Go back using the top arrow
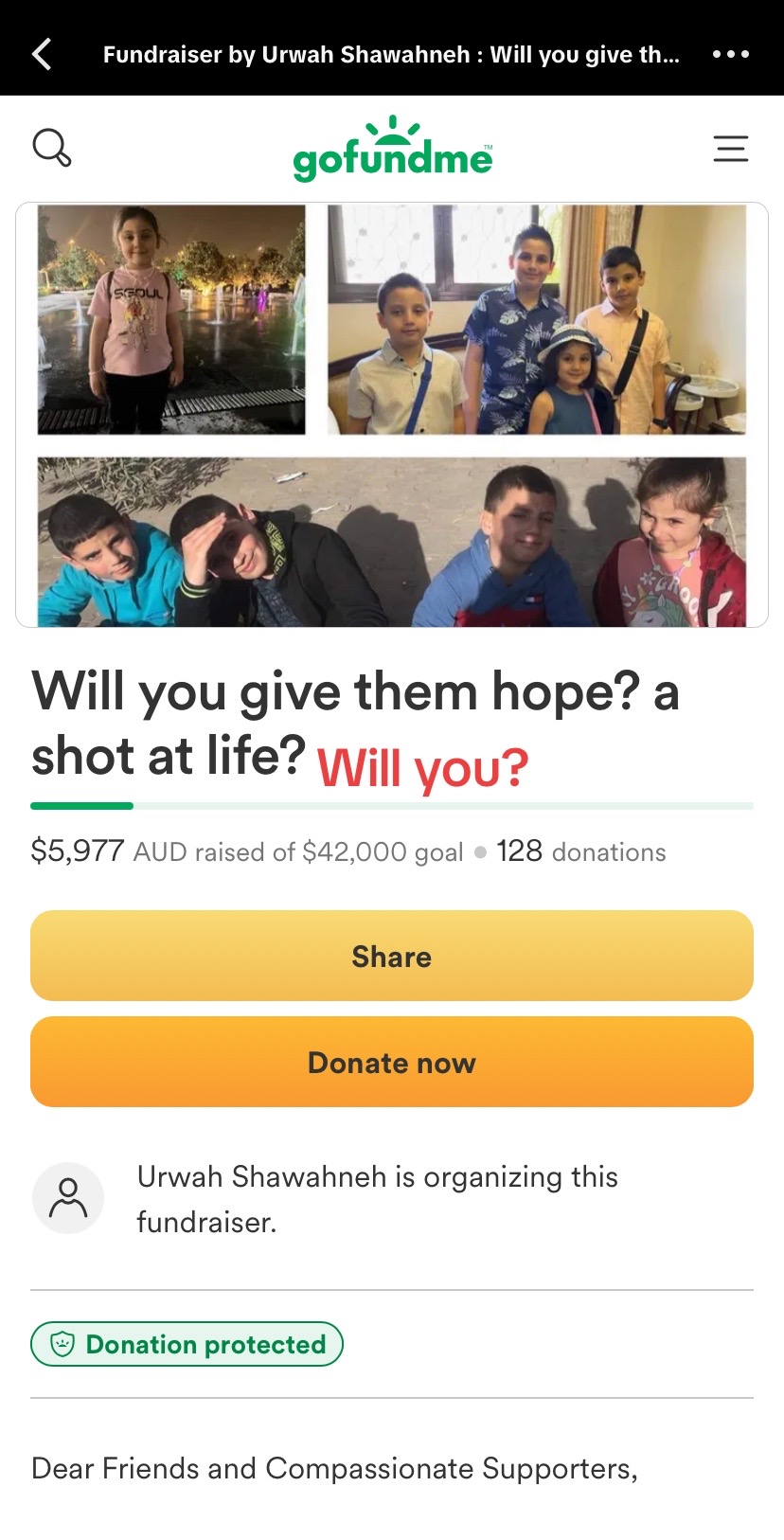This screenshot has height=1540, width=784. pyautogui.click(x=43, y=54)
